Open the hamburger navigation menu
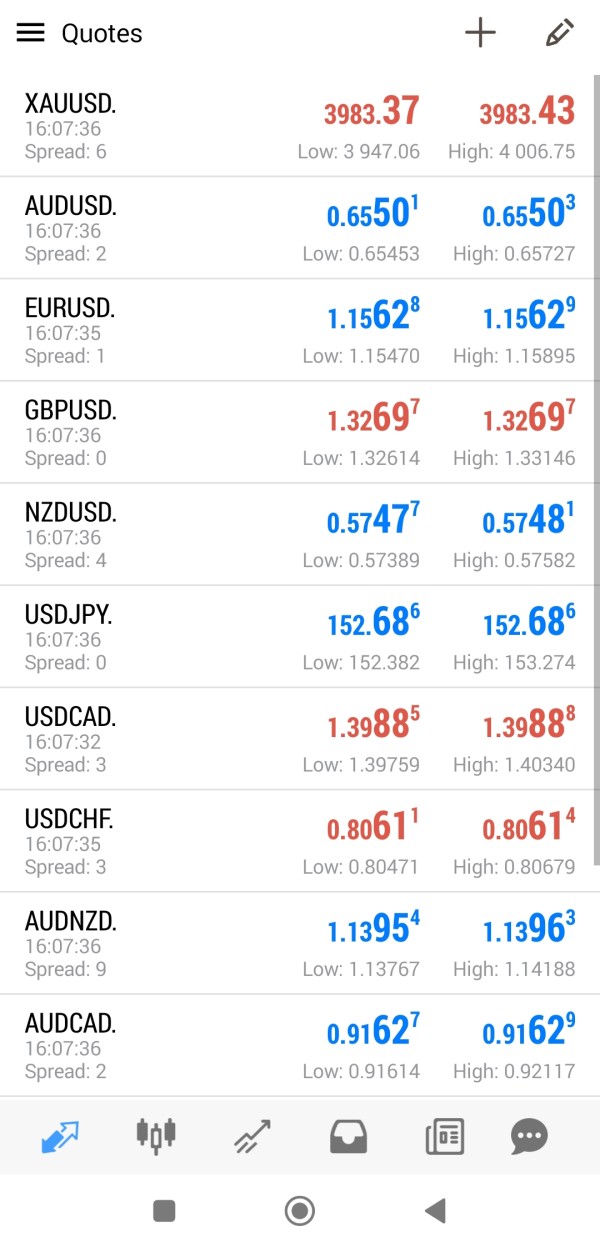 31,33
